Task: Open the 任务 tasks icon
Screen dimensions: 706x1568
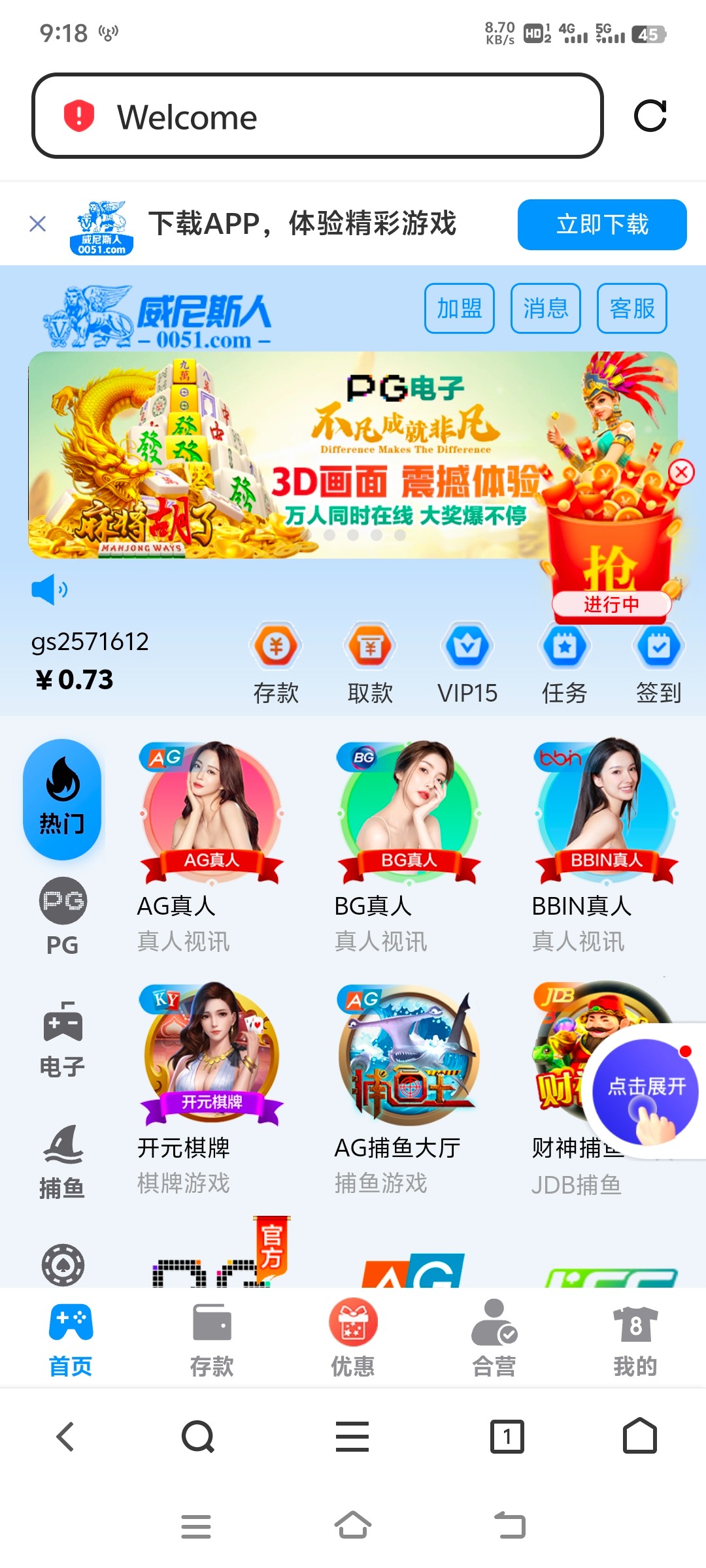Action: tap(563, 653)
